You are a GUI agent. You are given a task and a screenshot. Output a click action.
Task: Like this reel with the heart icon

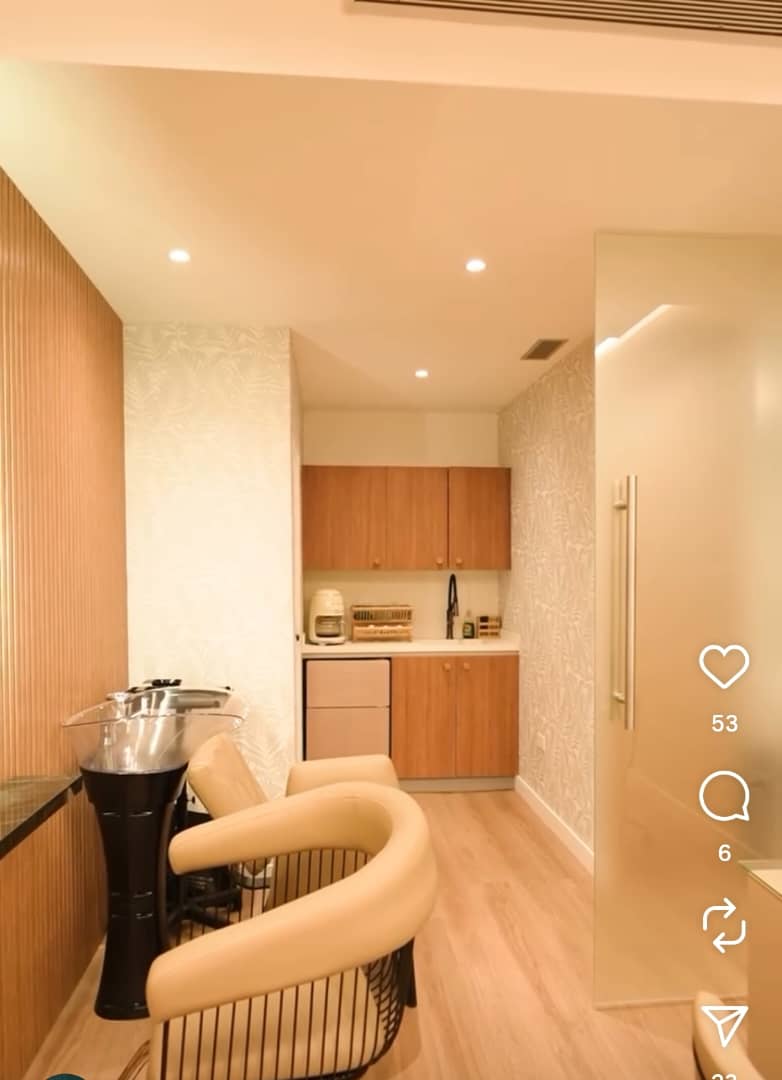pyautogui.click(x=724, y=666)
